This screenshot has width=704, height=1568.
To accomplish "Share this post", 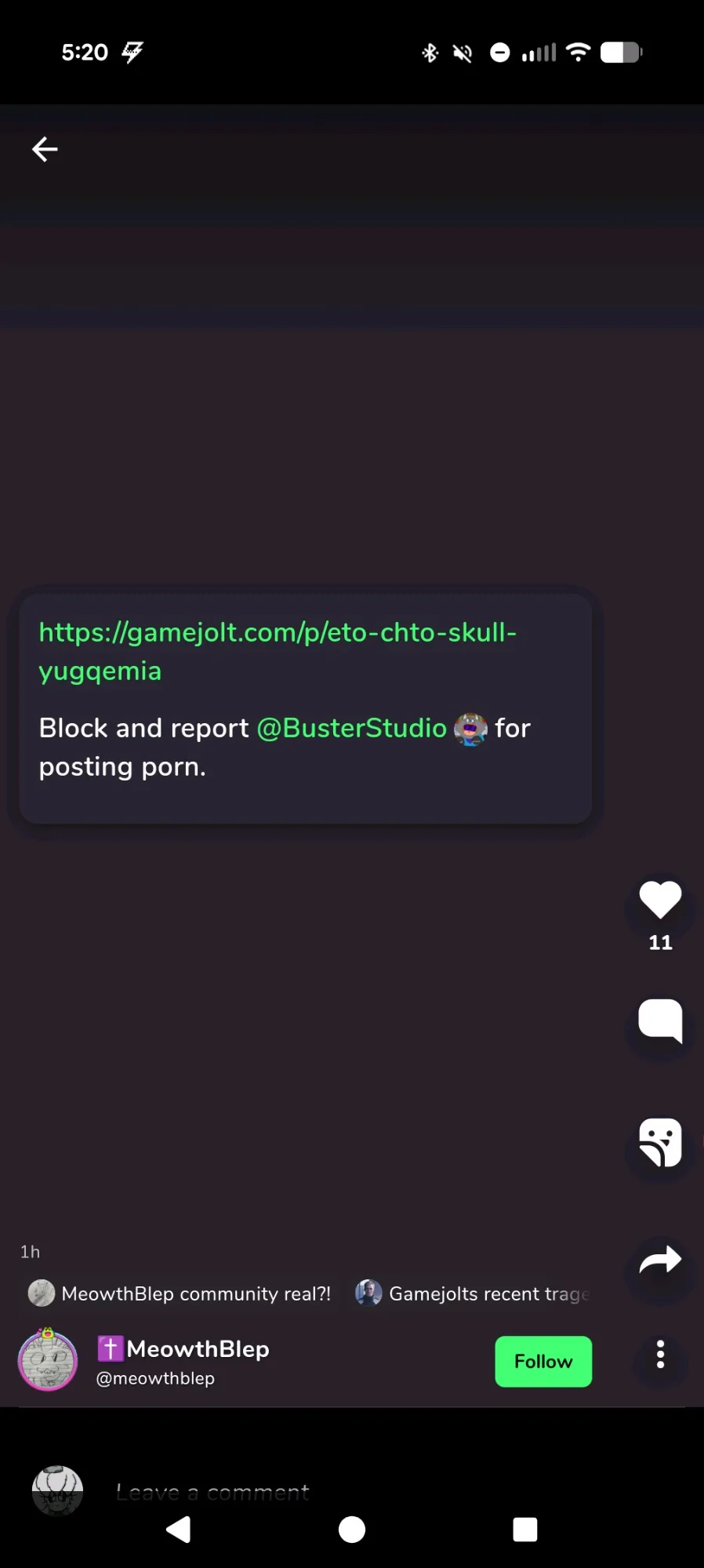I will coord(660,1261).
